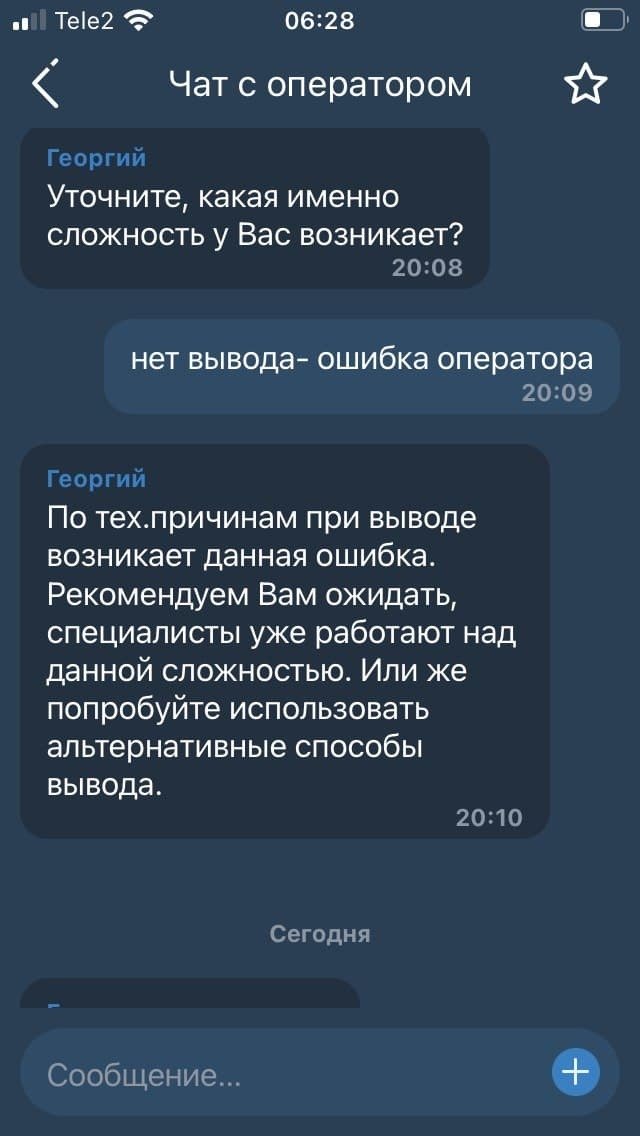640x1136 pixels.
Task: Tap the plus attachment button
Action: [x=576, y=1072]
